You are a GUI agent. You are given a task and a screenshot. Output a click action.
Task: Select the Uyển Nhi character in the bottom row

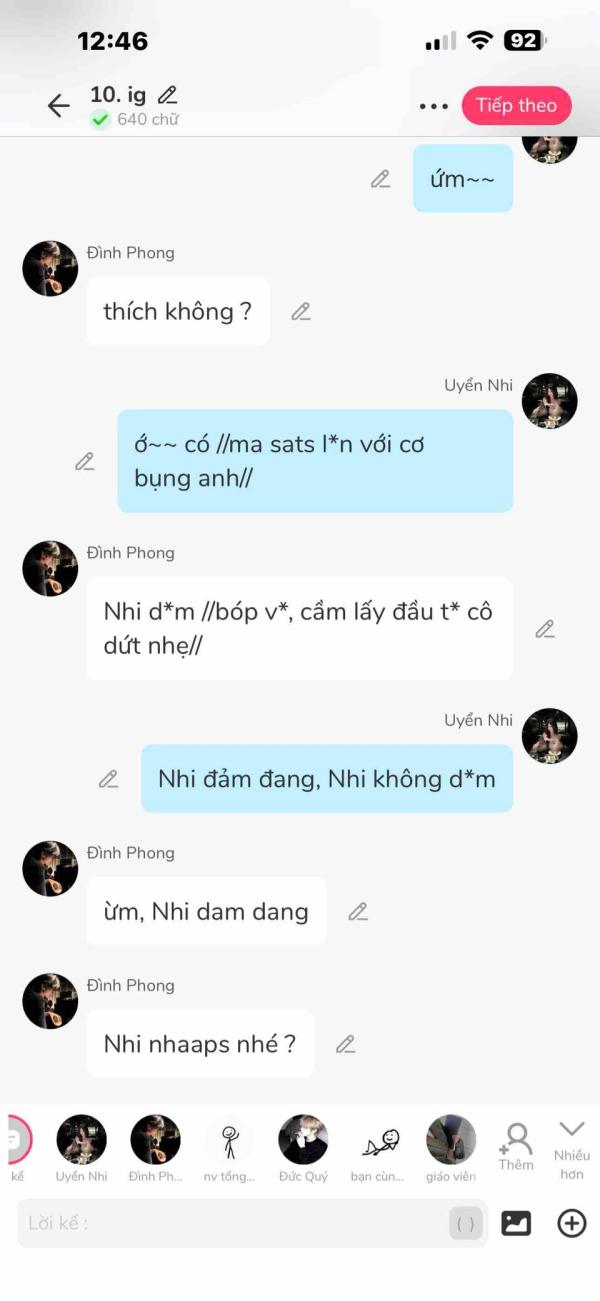(82, 1141)
